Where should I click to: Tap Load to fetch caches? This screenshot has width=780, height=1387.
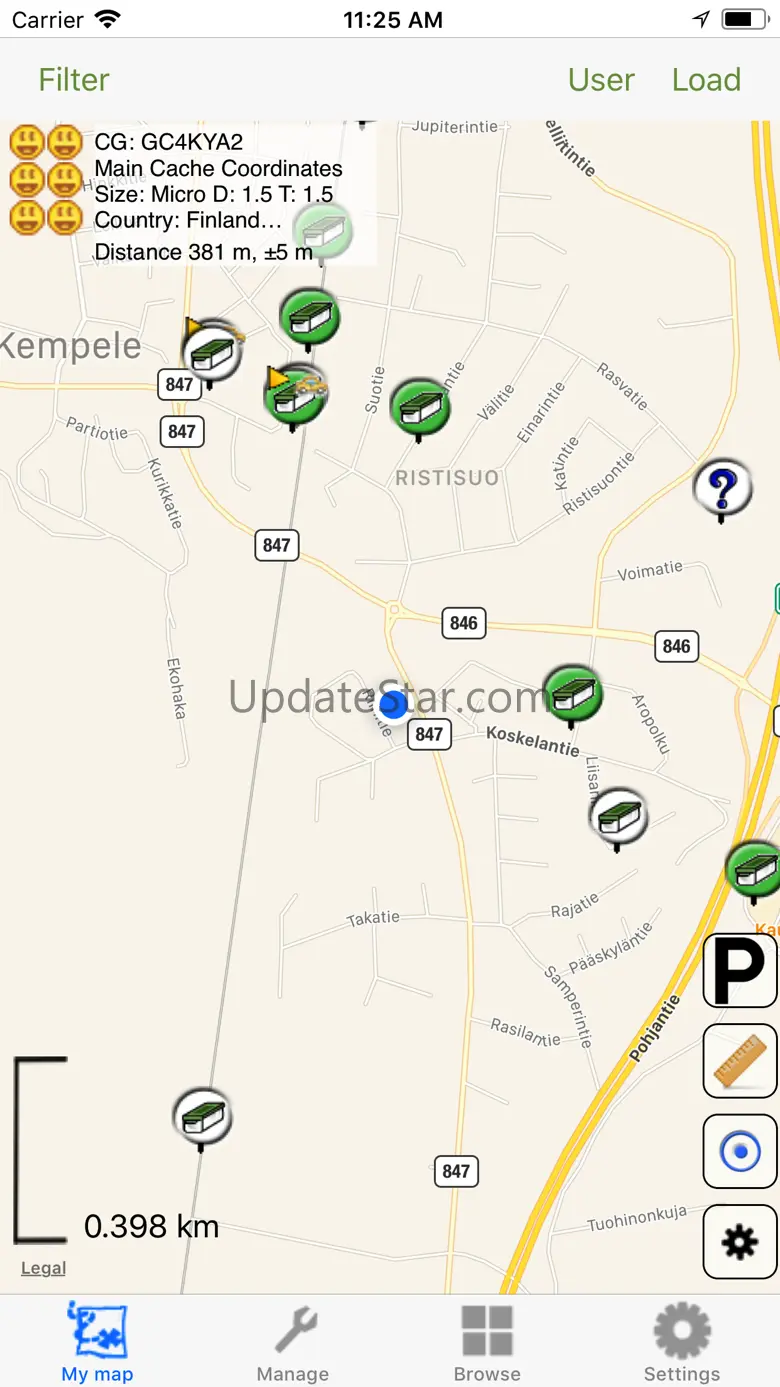tap(706, 80)
